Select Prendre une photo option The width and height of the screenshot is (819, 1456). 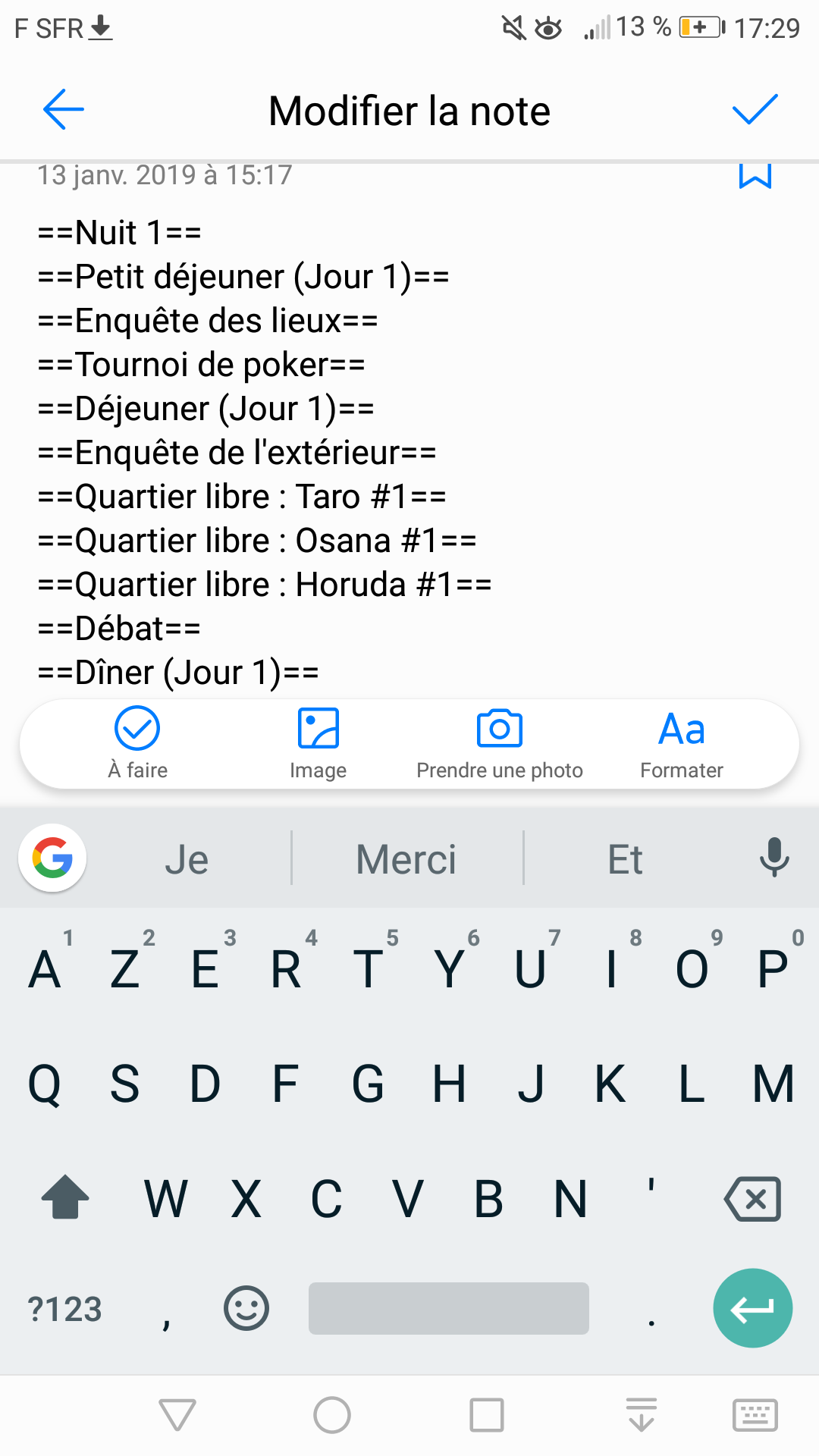500,743
